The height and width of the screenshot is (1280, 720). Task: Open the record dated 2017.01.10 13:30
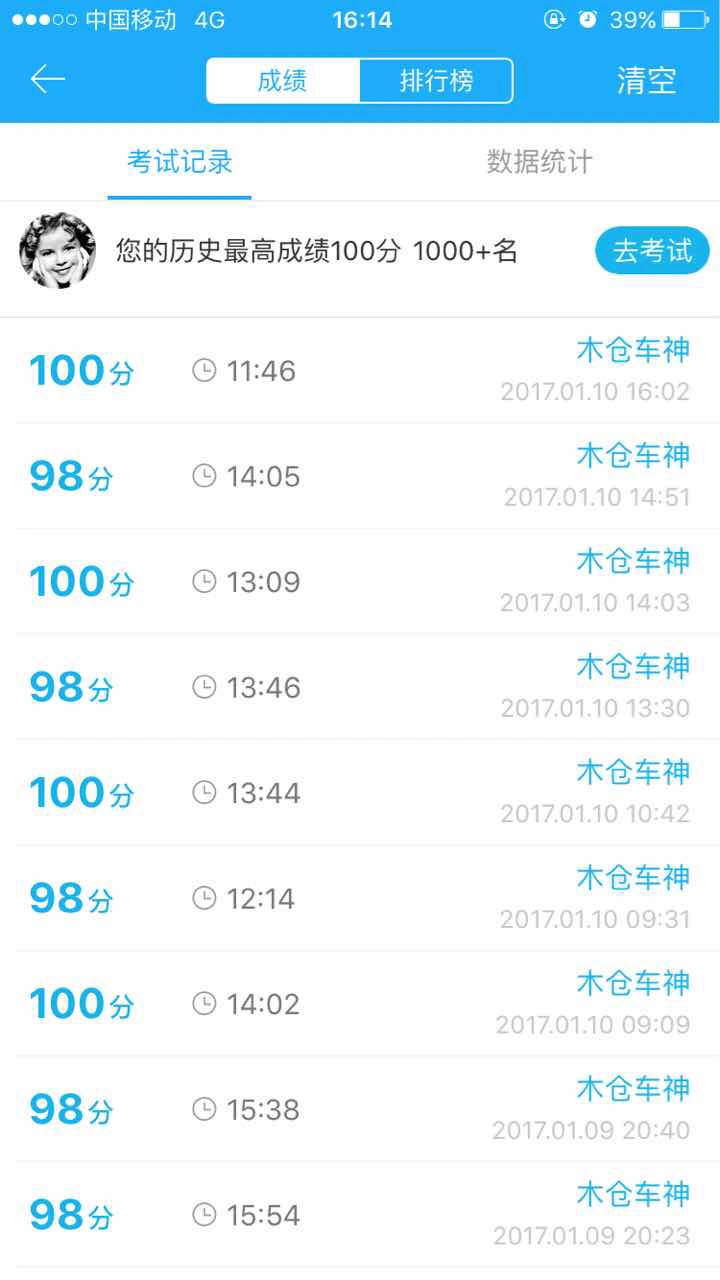click(360, 687)
